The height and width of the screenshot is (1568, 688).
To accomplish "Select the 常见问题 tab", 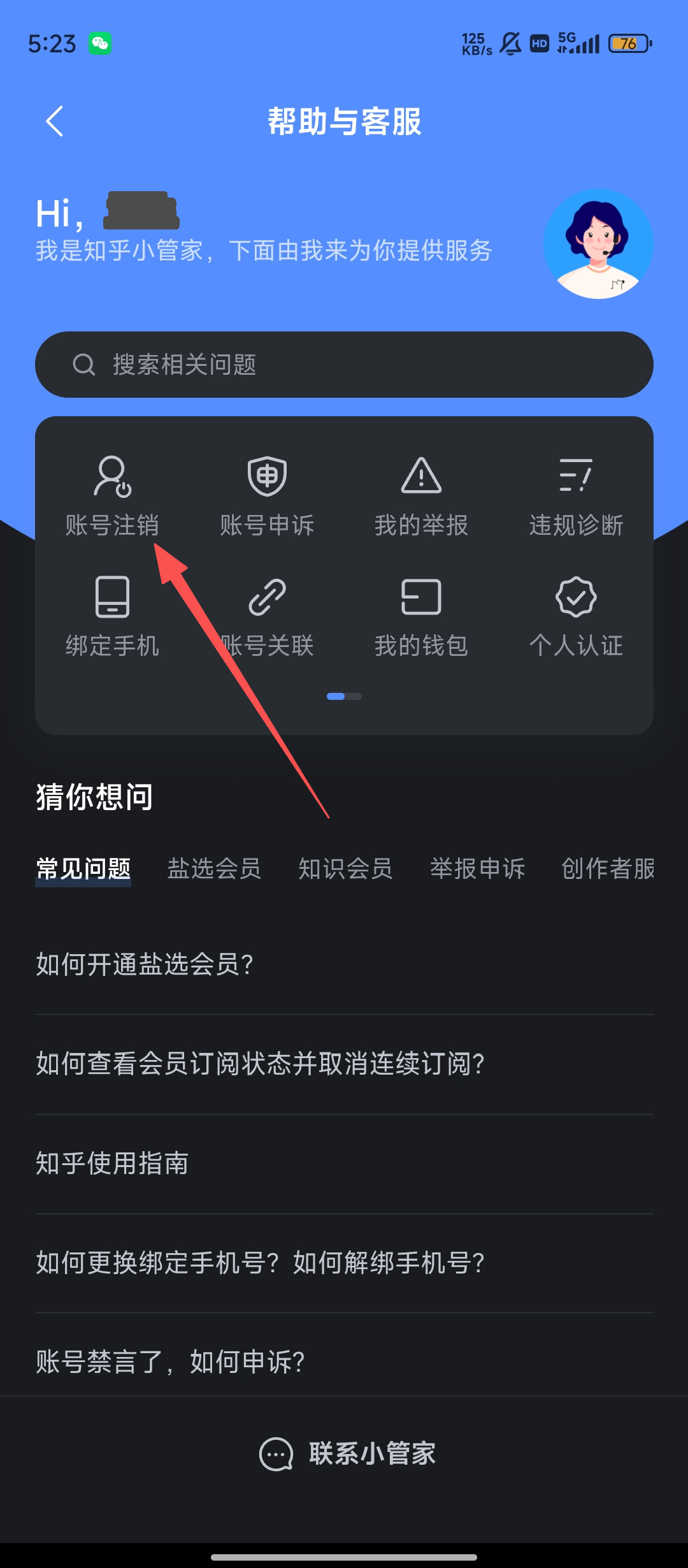I will tap(83, 869).
